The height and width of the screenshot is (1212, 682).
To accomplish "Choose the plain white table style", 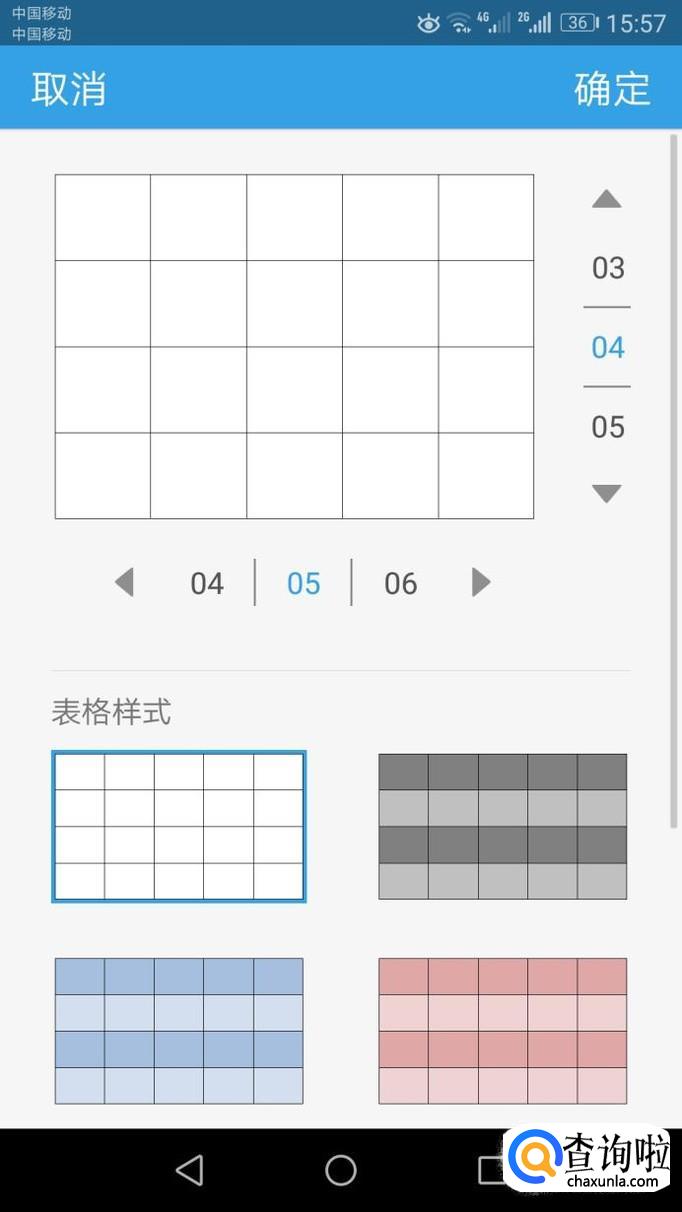I will click(x=179, y=827).
